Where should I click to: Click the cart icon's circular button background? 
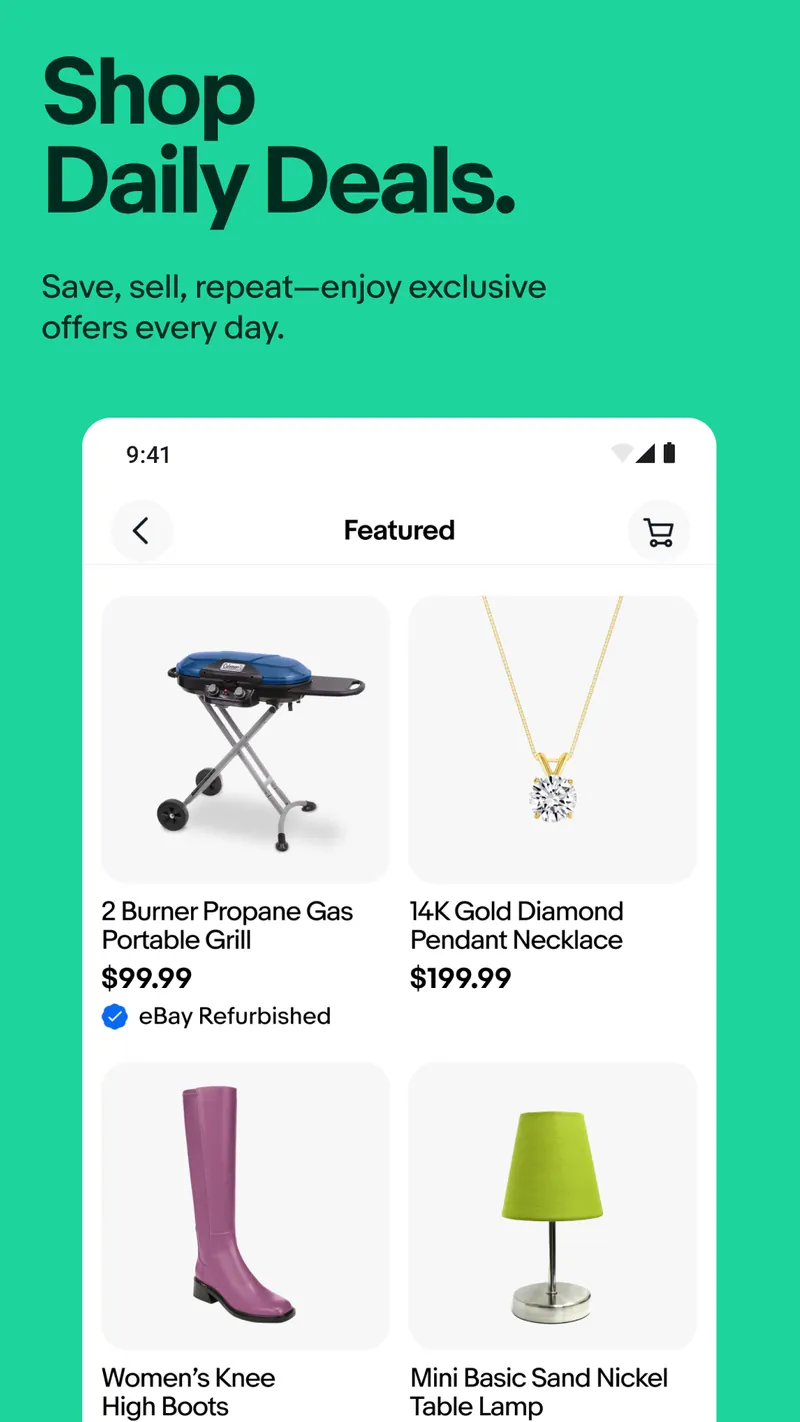click(659, 531)
